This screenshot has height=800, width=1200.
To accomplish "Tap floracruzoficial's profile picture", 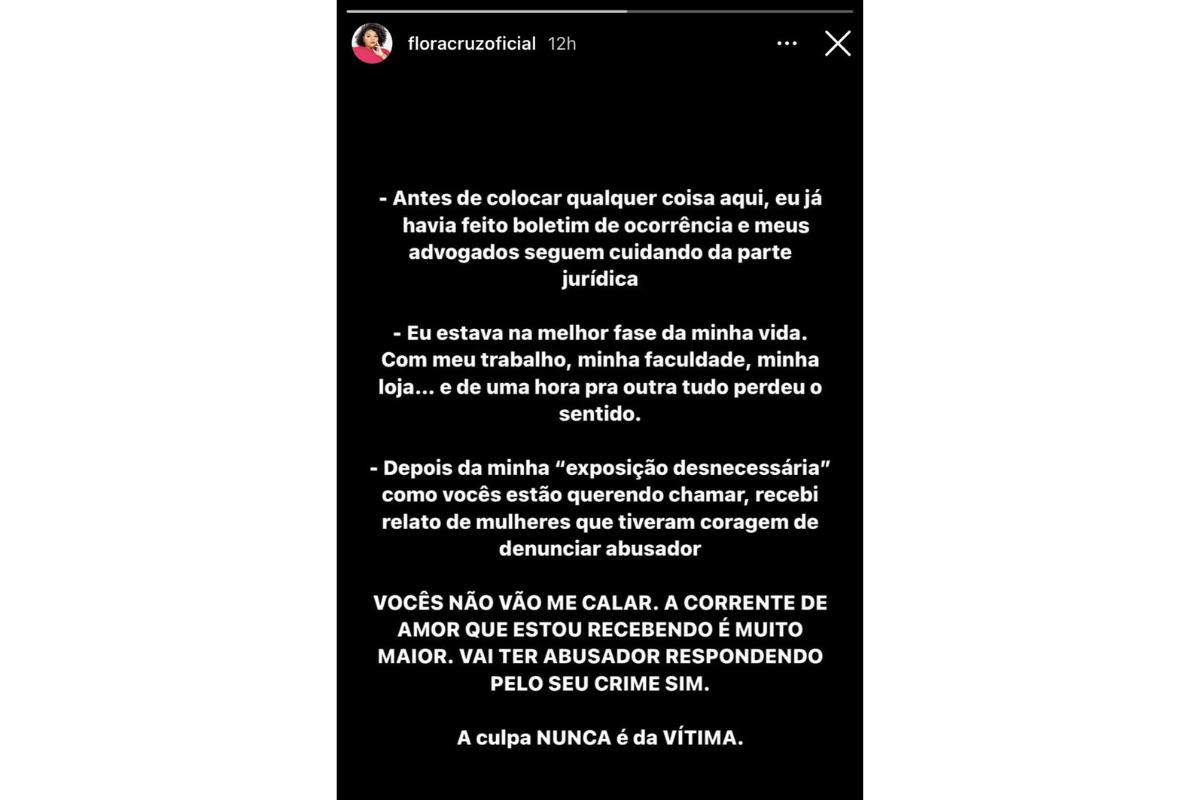I will 372,43.
